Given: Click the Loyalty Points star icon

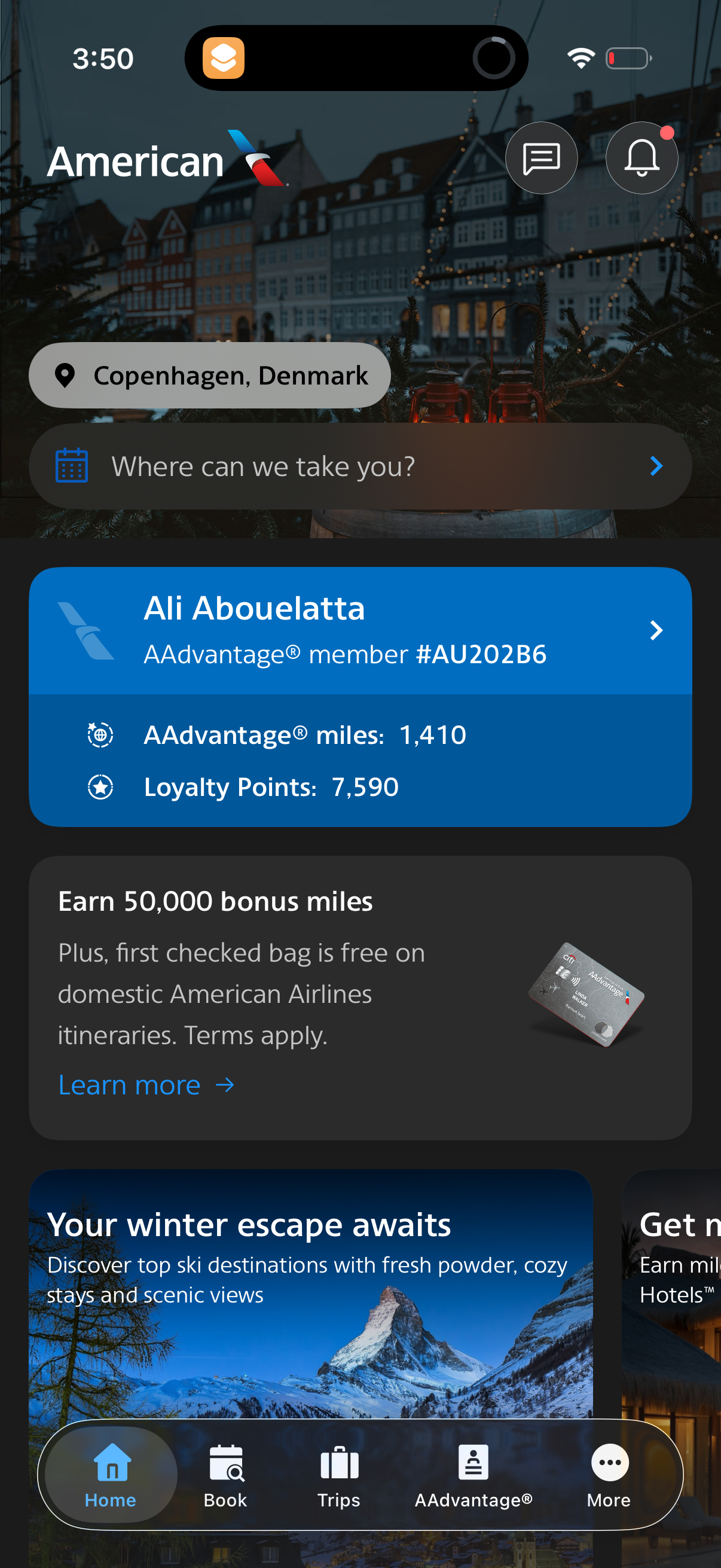Looking at the screenshot, I should (x=101, y=786).
